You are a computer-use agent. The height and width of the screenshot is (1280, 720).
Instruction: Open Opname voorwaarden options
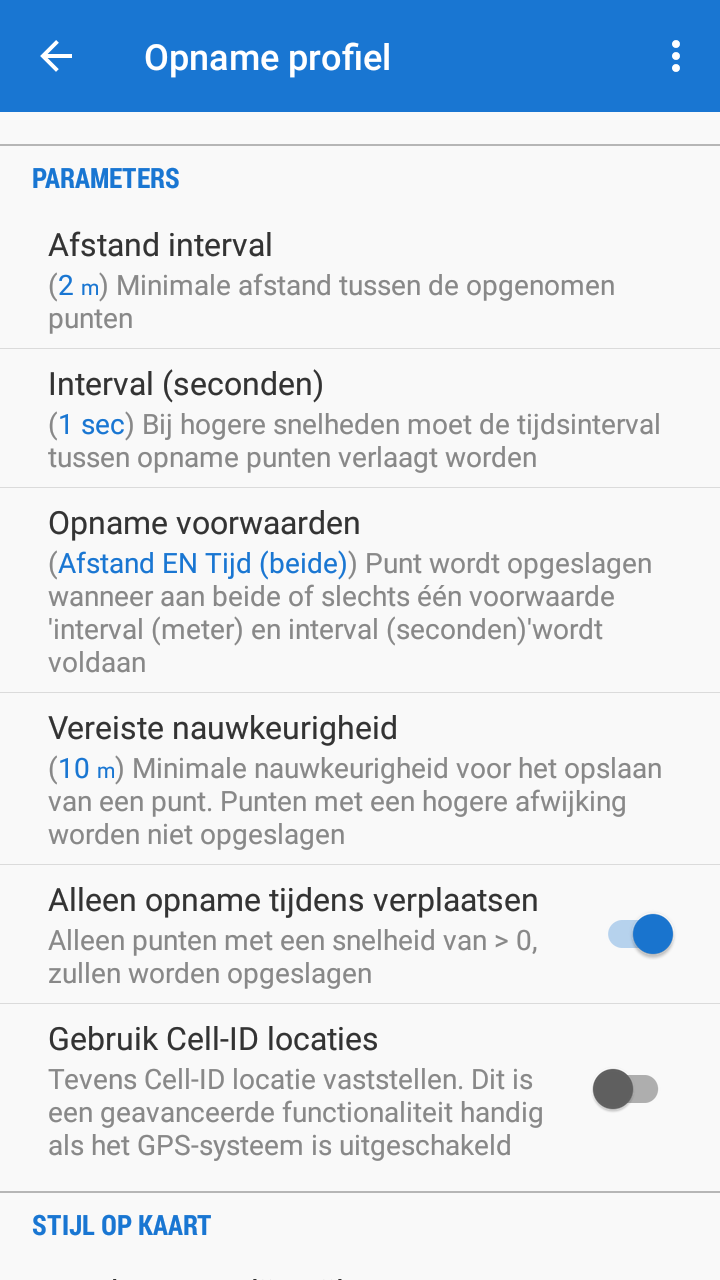tap(360, 590)
